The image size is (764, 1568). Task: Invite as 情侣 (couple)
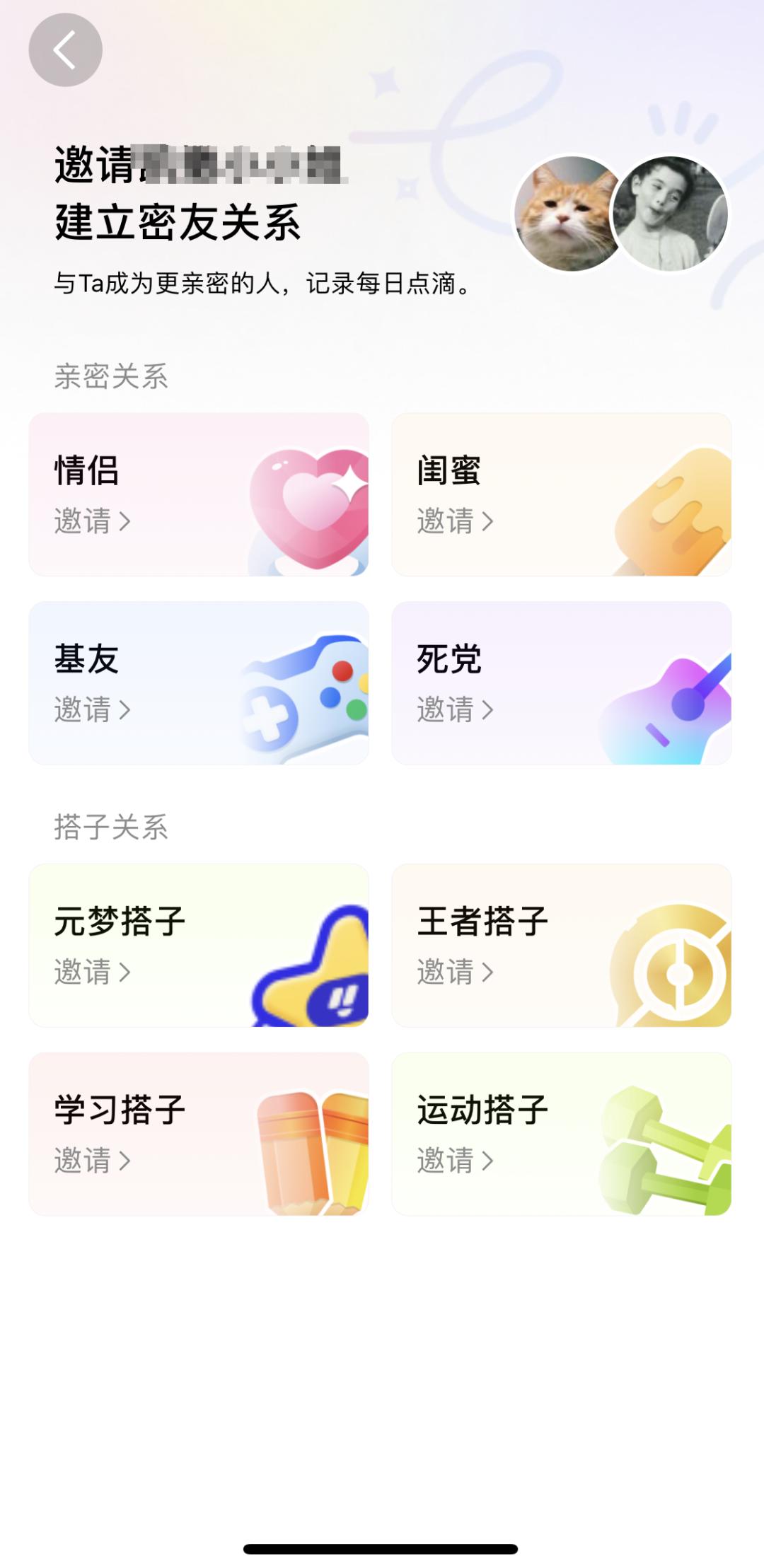pyautogui.click(x=199, y=494)
